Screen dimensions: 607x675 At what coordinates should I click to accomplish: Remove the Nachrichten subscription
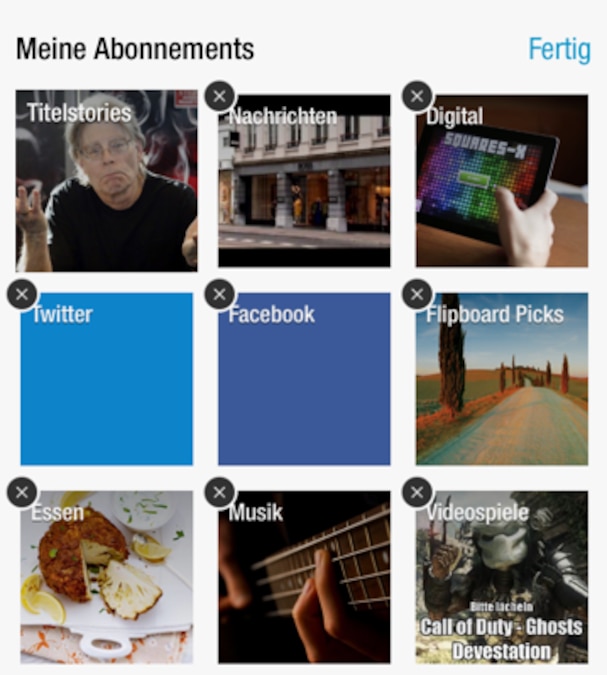pyautogui.click(x=220, y=96)
